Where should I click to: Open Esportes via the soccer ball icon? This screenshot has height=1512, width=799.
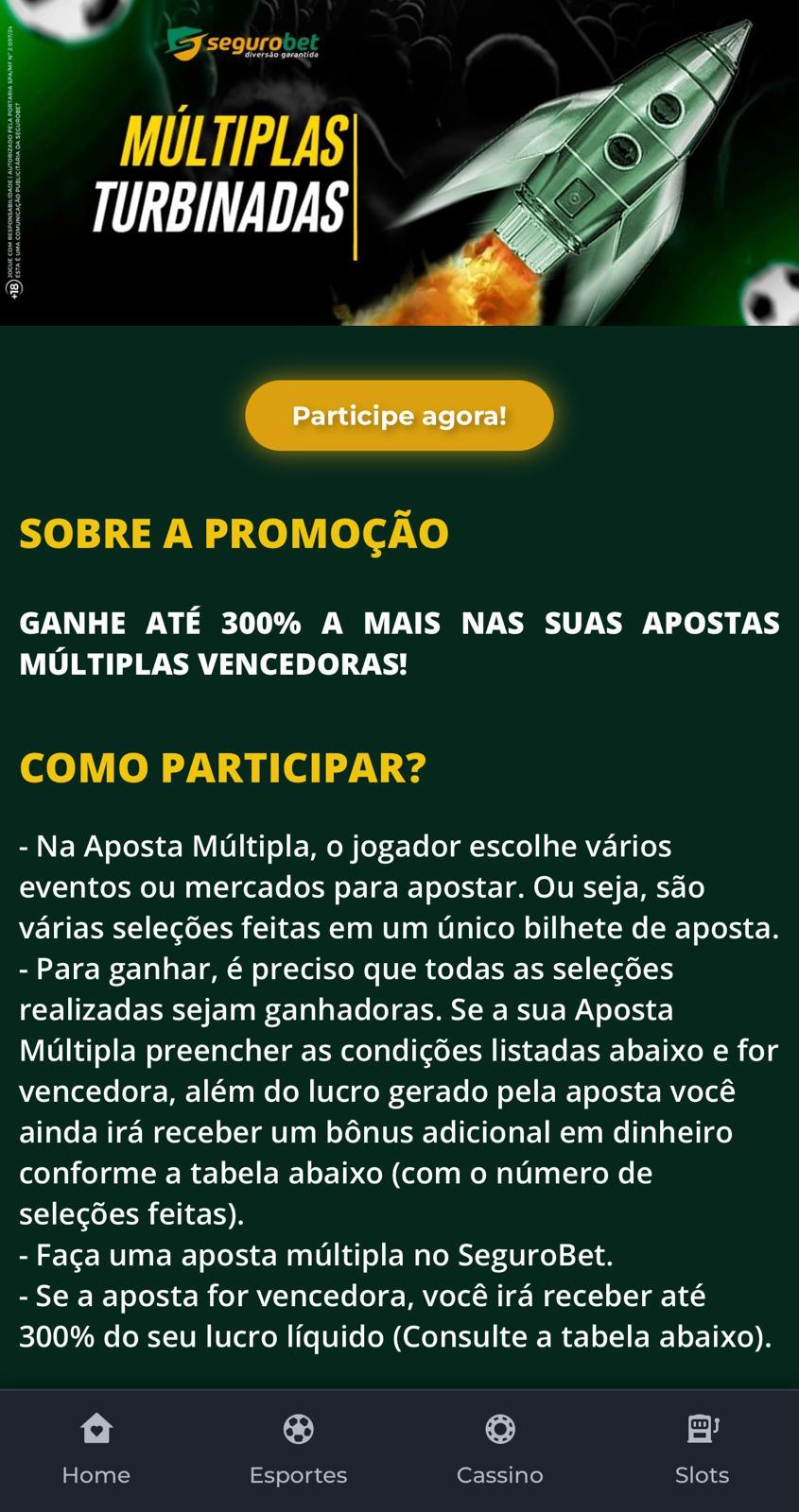(x=299, y=1430)
